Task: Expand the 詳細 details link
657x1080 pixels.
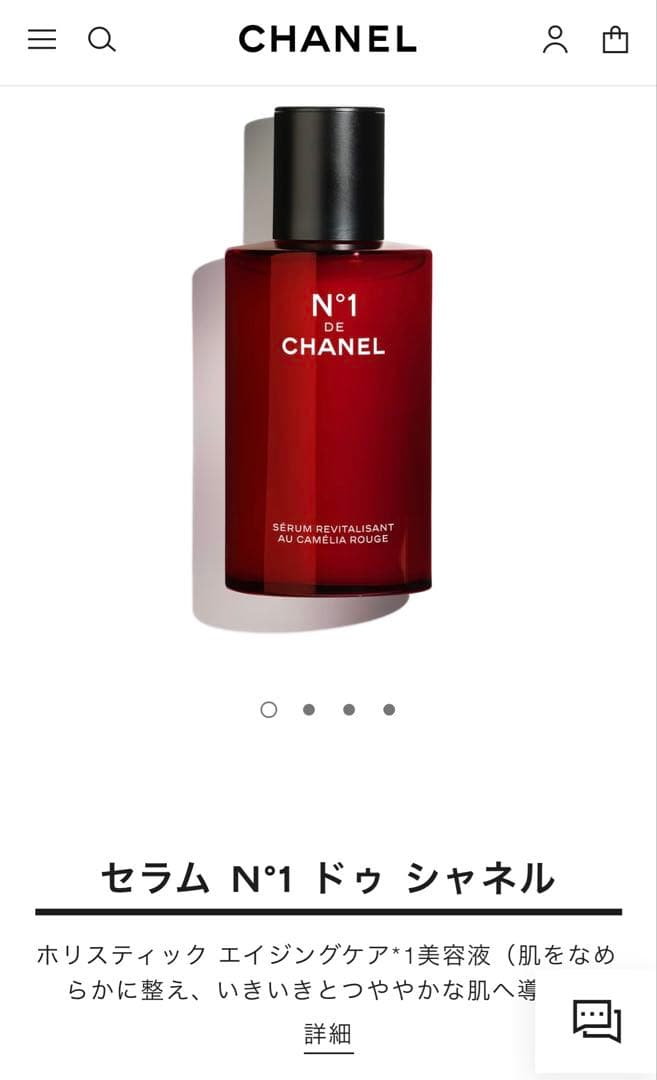Action: 328,1034
